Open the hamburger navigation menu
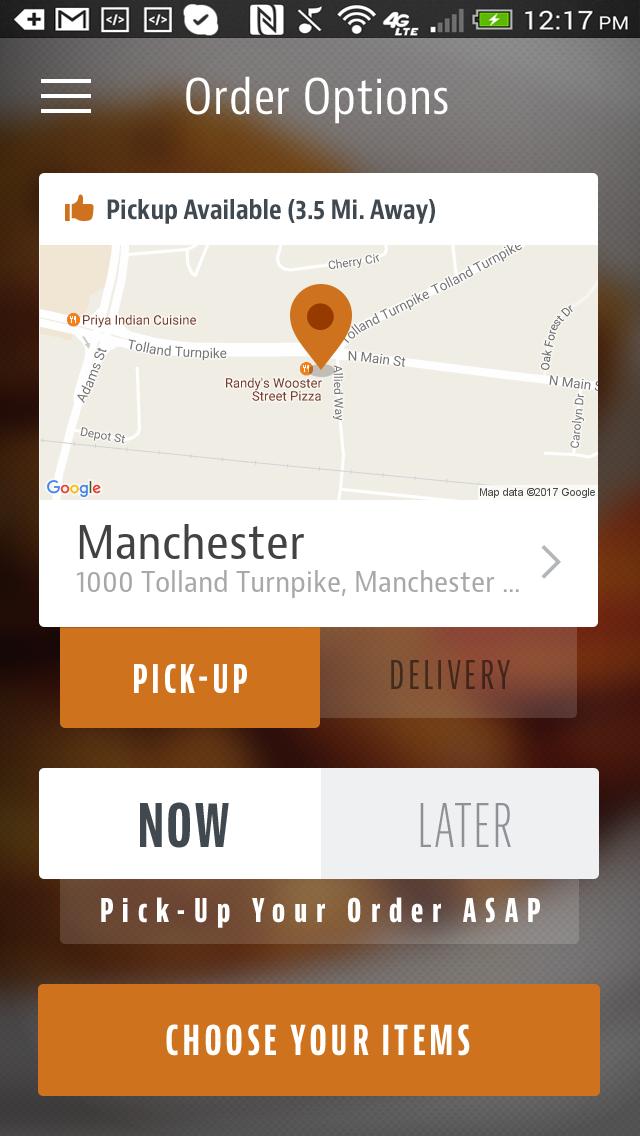The width and height of the screenshot is (640, 1136). tap(66, 96)
